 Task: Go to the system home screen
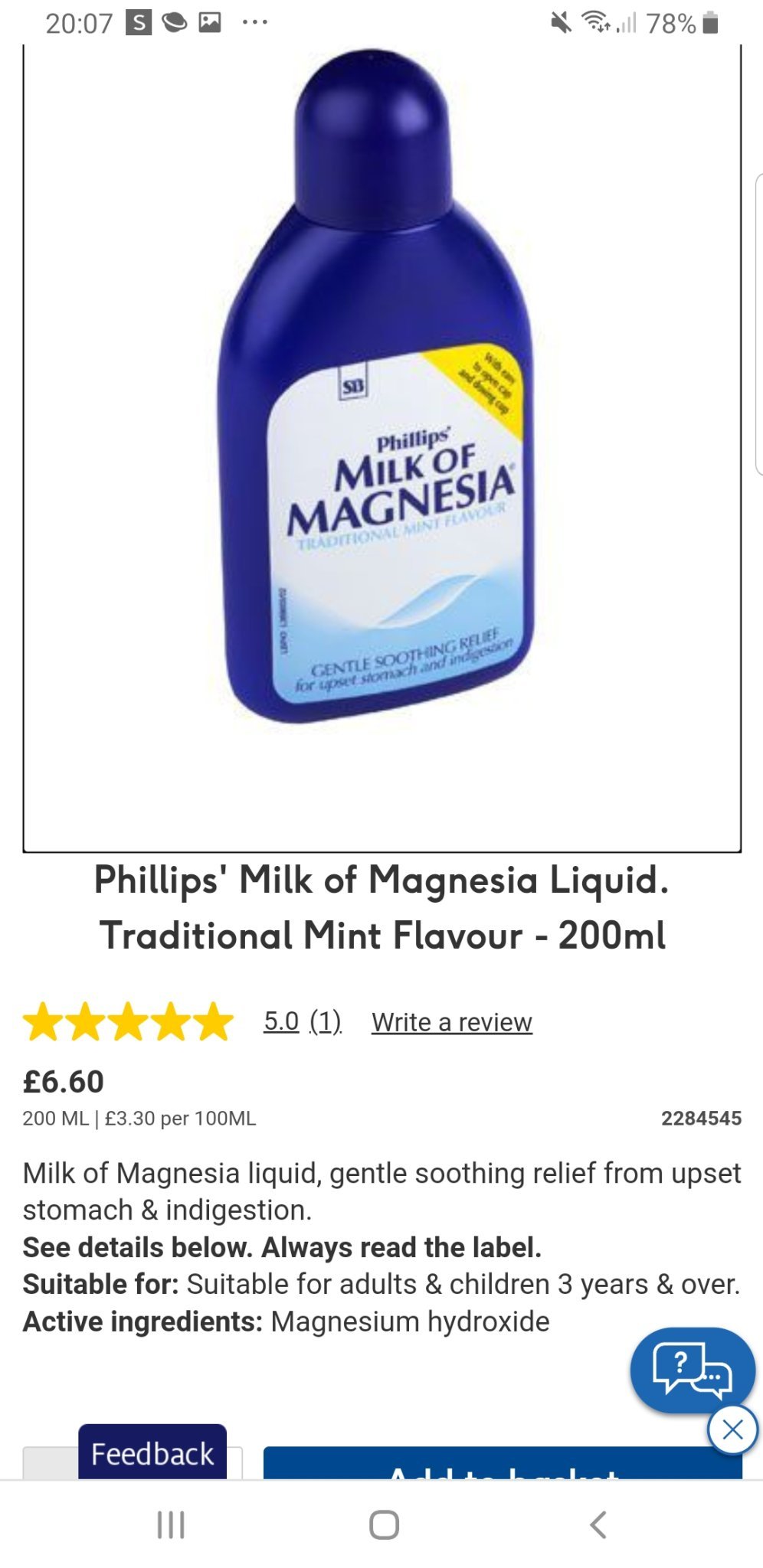tap(384, 1524)
